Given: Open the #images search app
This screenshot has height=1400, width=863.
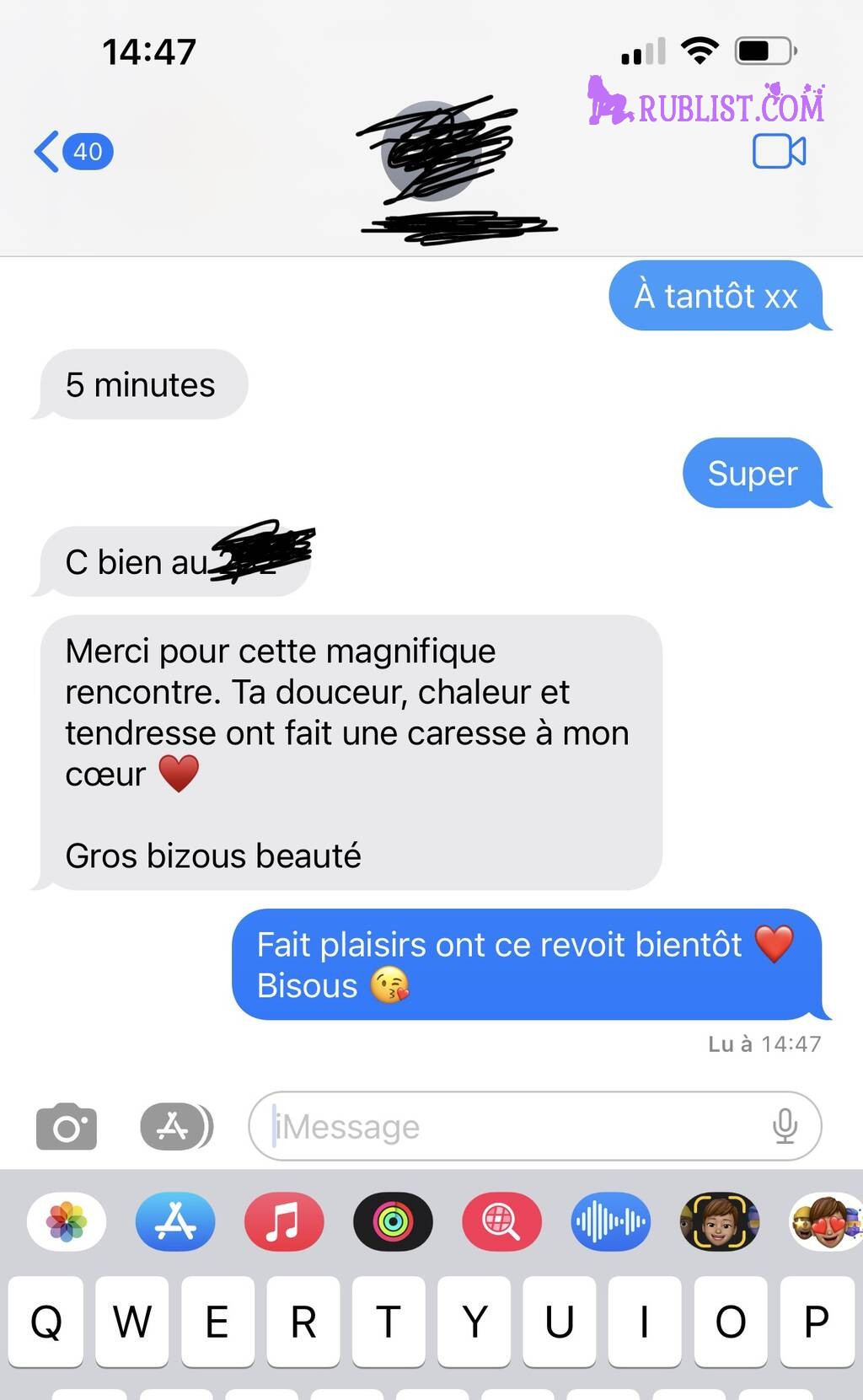Looking at the screenshot, I should pyautogui.click(x=501, y=1221).
